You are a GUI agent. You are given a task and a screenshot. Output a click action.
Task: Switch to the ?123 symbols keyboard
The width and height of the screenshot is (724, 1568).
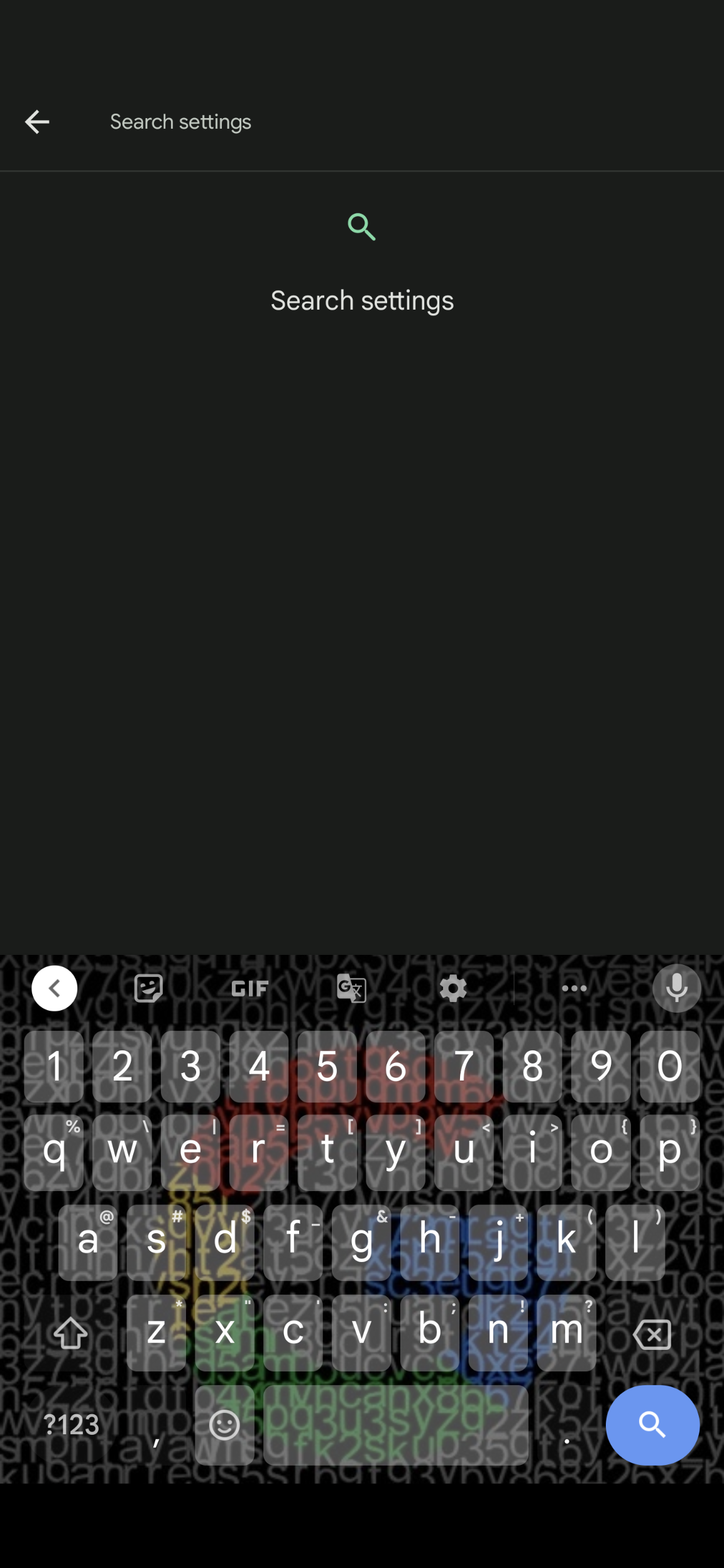pyautogui.click(x=72, y=1425)
